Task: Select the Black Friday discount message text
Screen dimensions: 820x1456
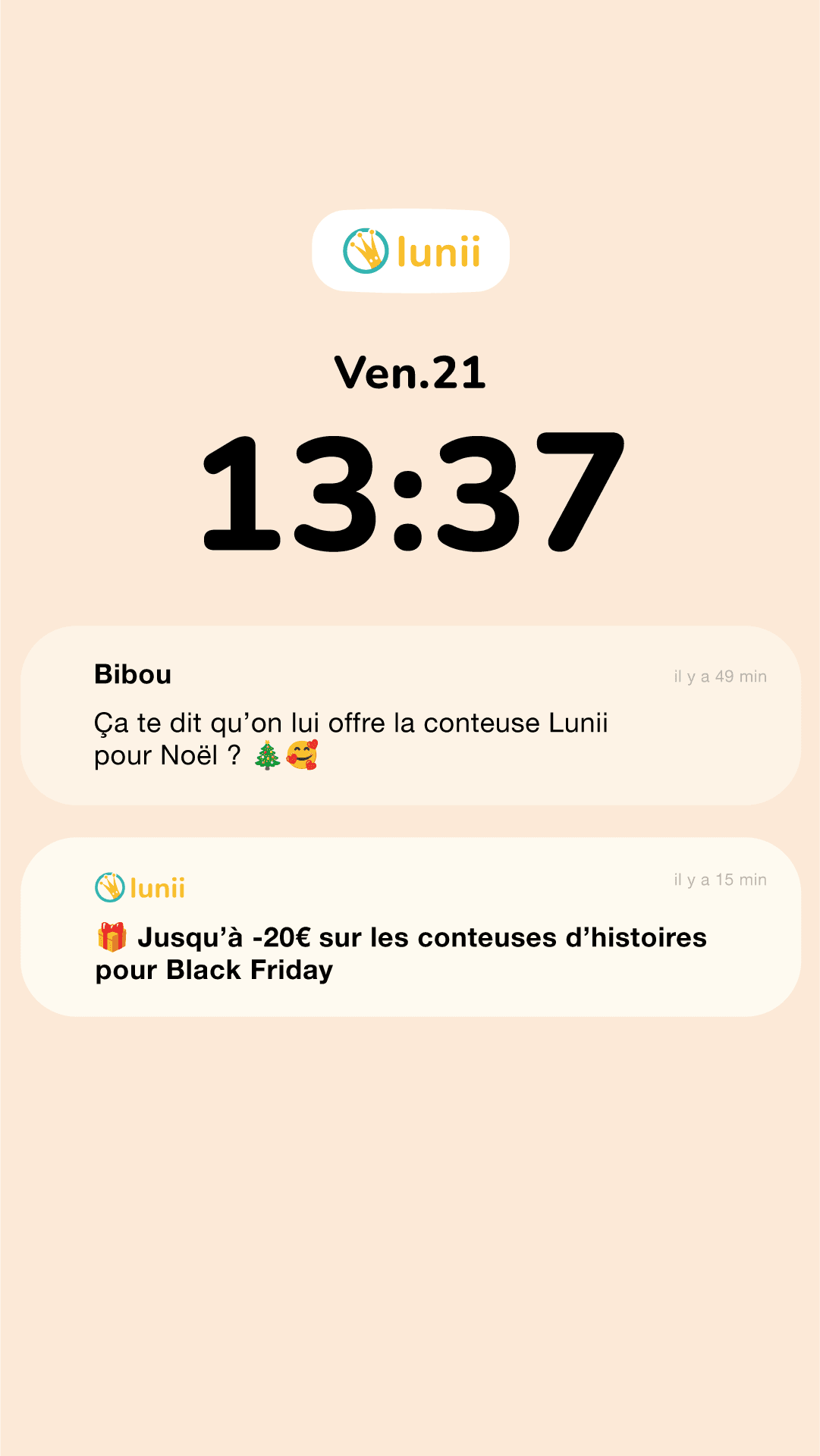Action: point(400,953)
